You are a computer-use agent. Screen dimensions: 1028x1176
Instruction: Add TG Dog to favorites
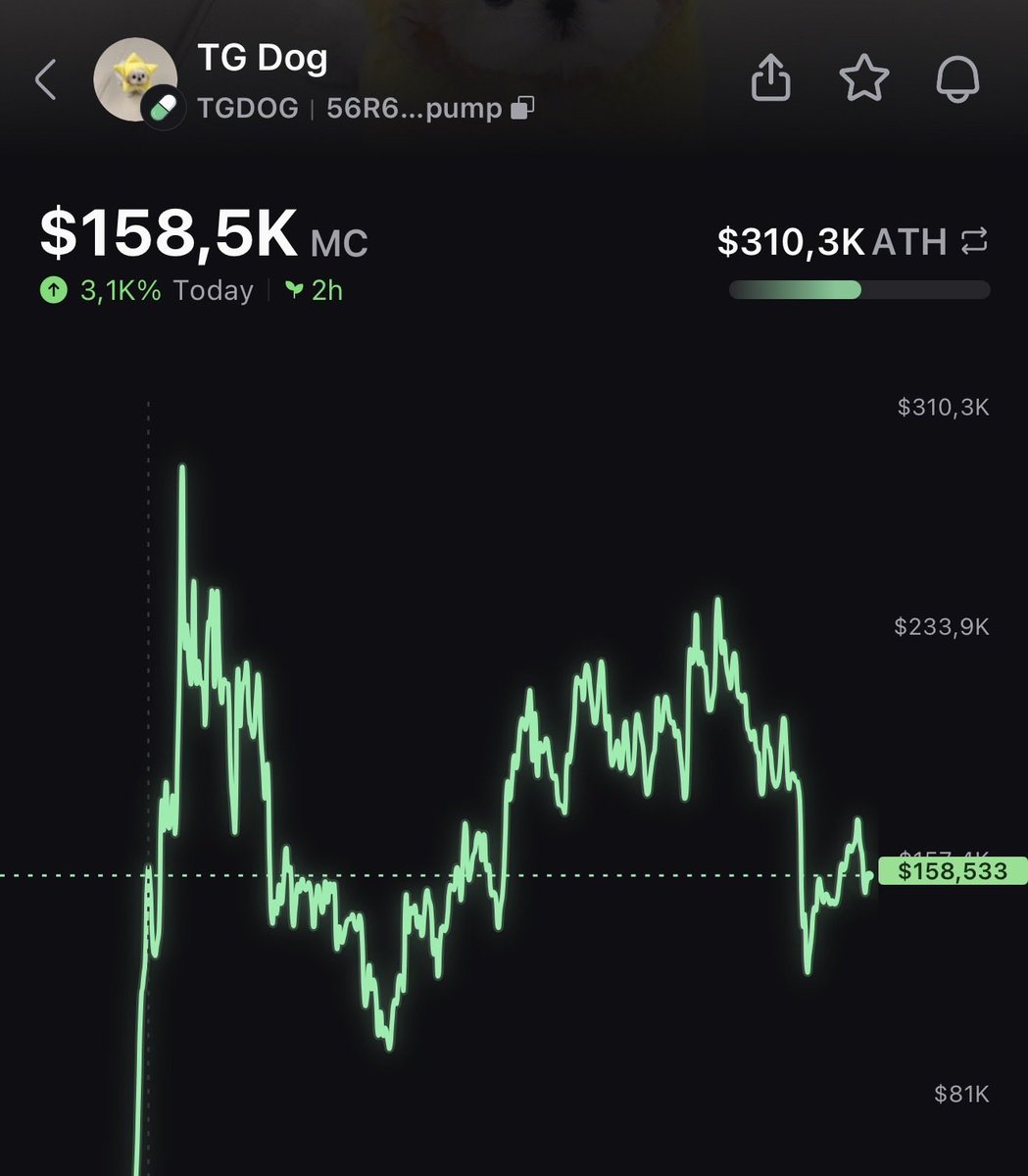864,78
